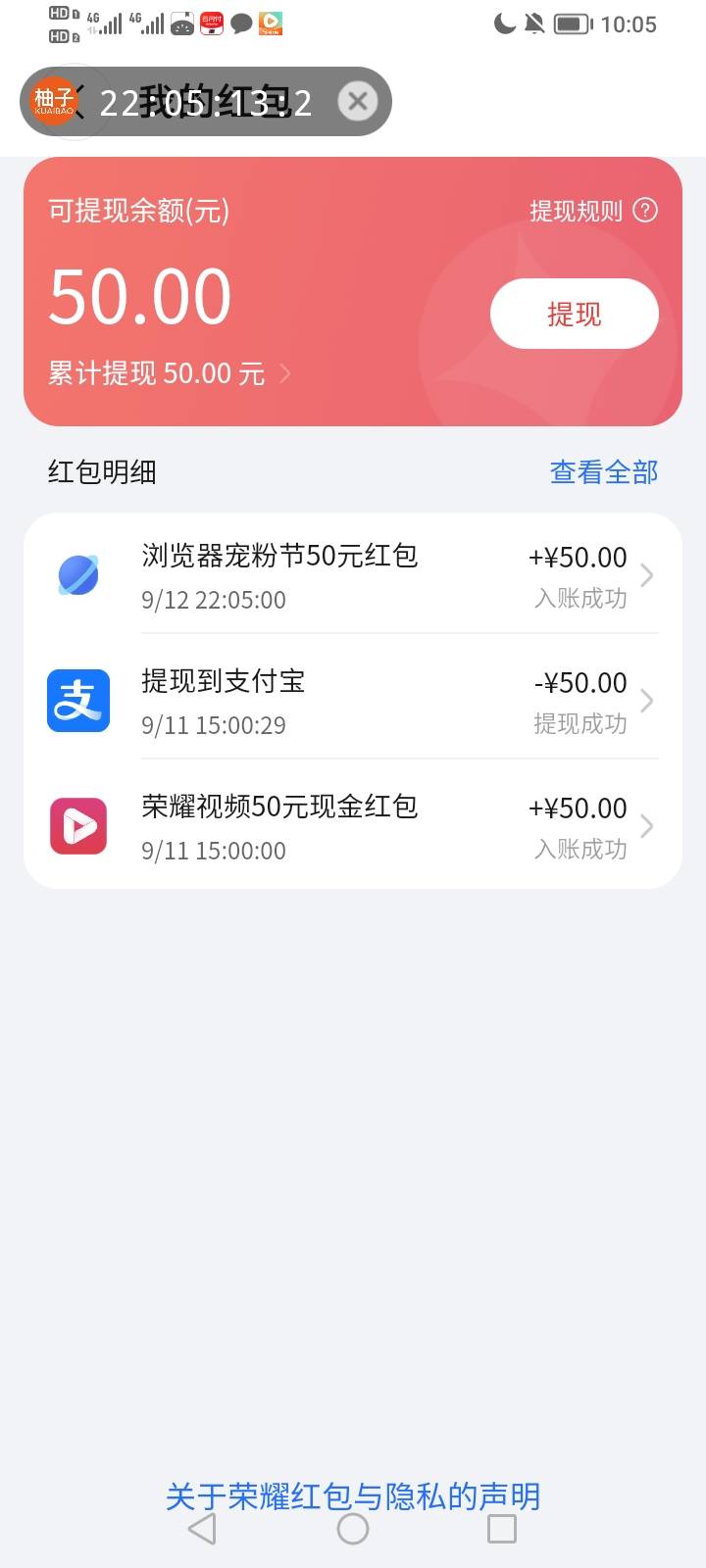Open 累计提现 50.00 元 history
706x1568 pixels.
169,373
